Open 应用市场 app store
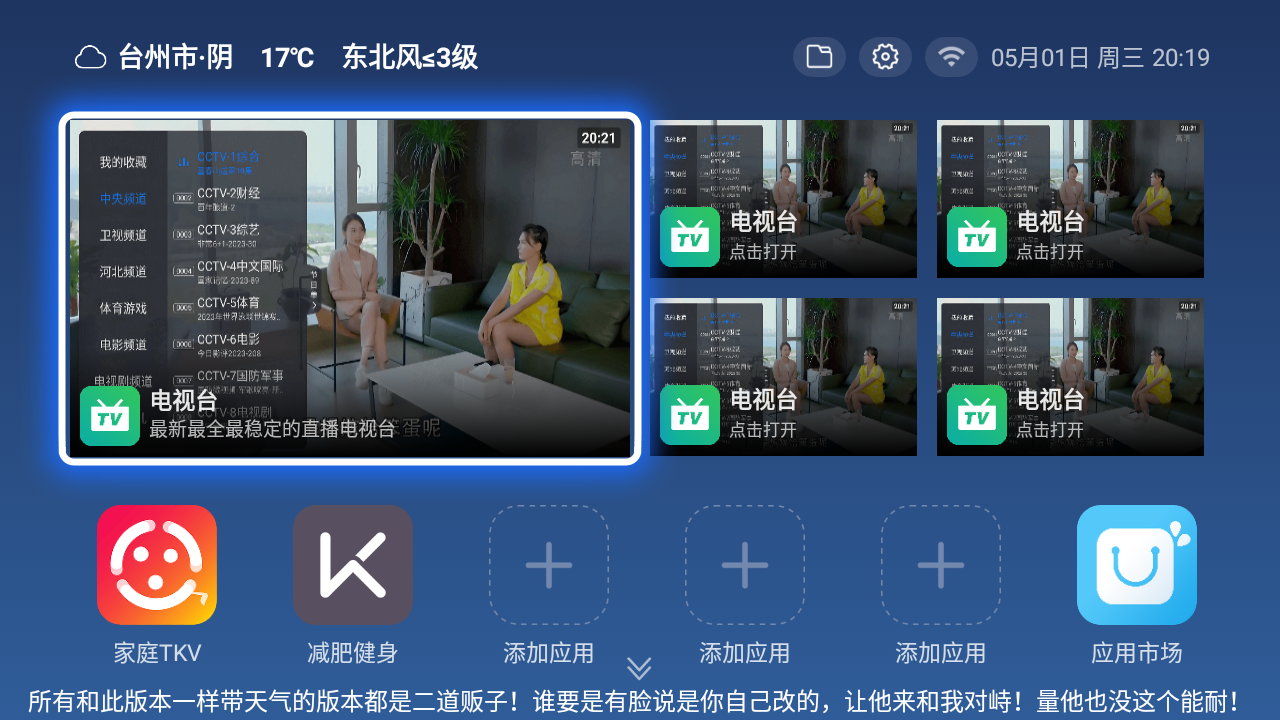Image resolution: width=1280 pixels, height=720 pixels. (1136, 565)
